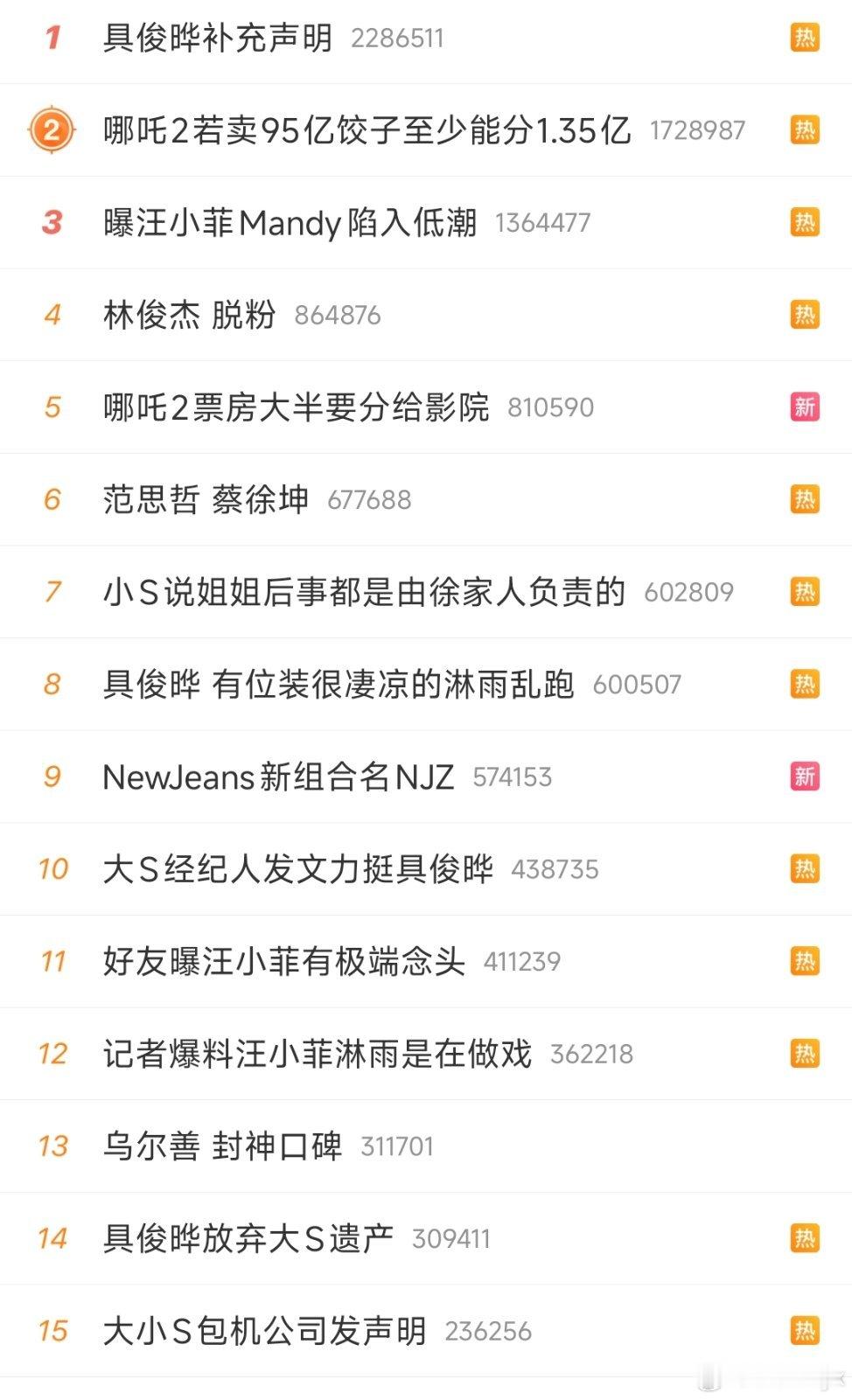The height and width of the screenshot is (1400, 852).
Task: Open NewJeans新组合名NJZ topic
Action: click(x=280, y=776)
